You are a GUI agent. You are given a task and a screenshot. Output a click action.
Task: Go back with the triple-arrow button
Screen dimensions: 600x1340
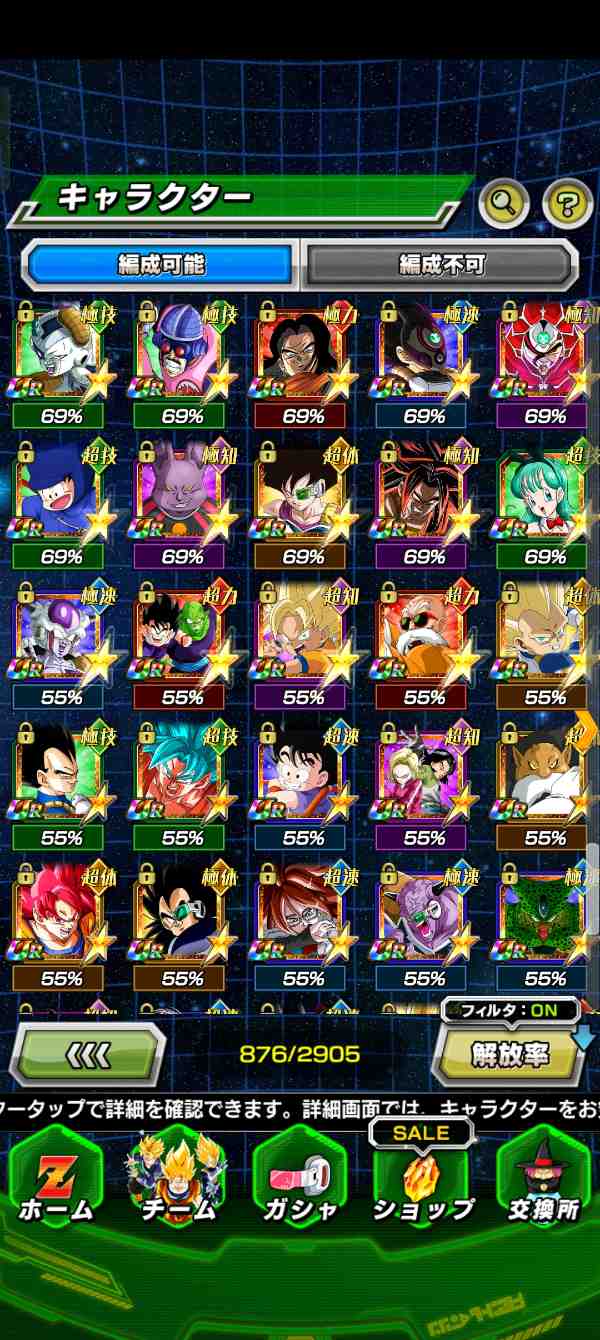coord(88,1054)
